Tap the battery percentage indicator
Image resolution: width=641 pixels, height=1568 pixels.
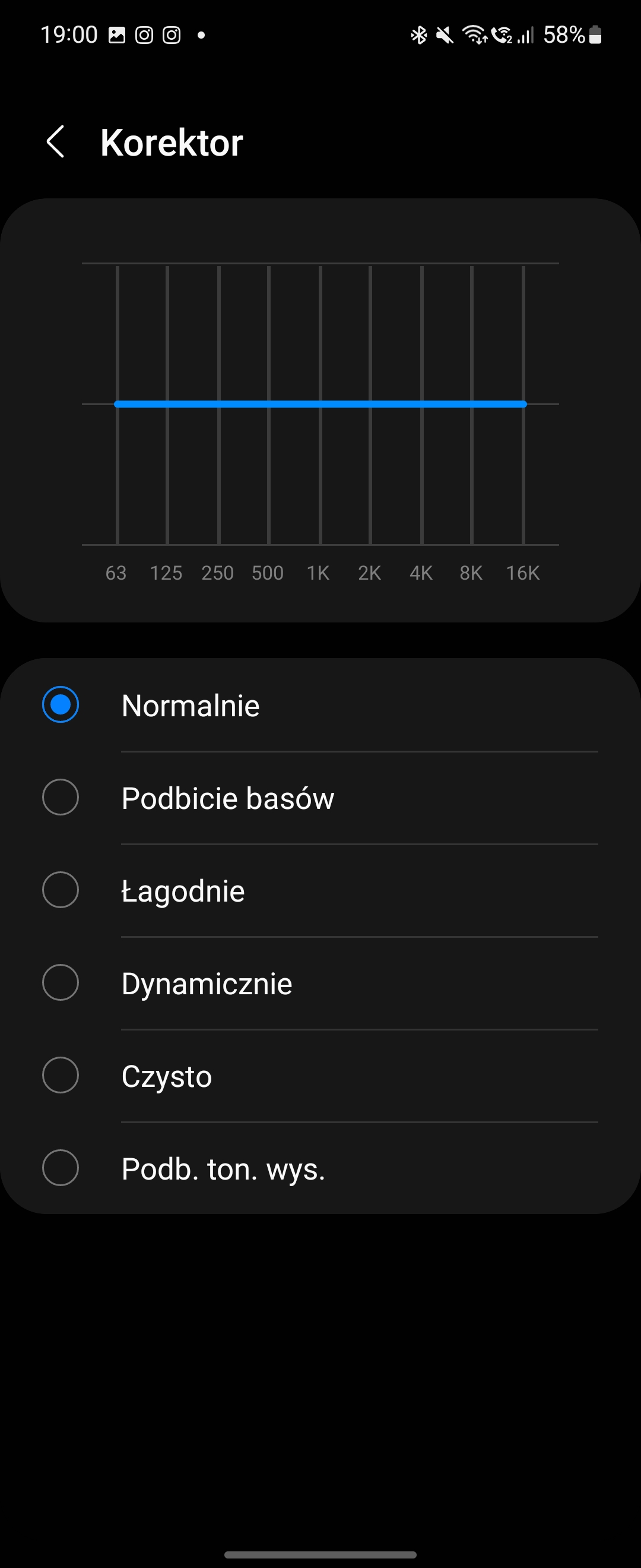565,34
